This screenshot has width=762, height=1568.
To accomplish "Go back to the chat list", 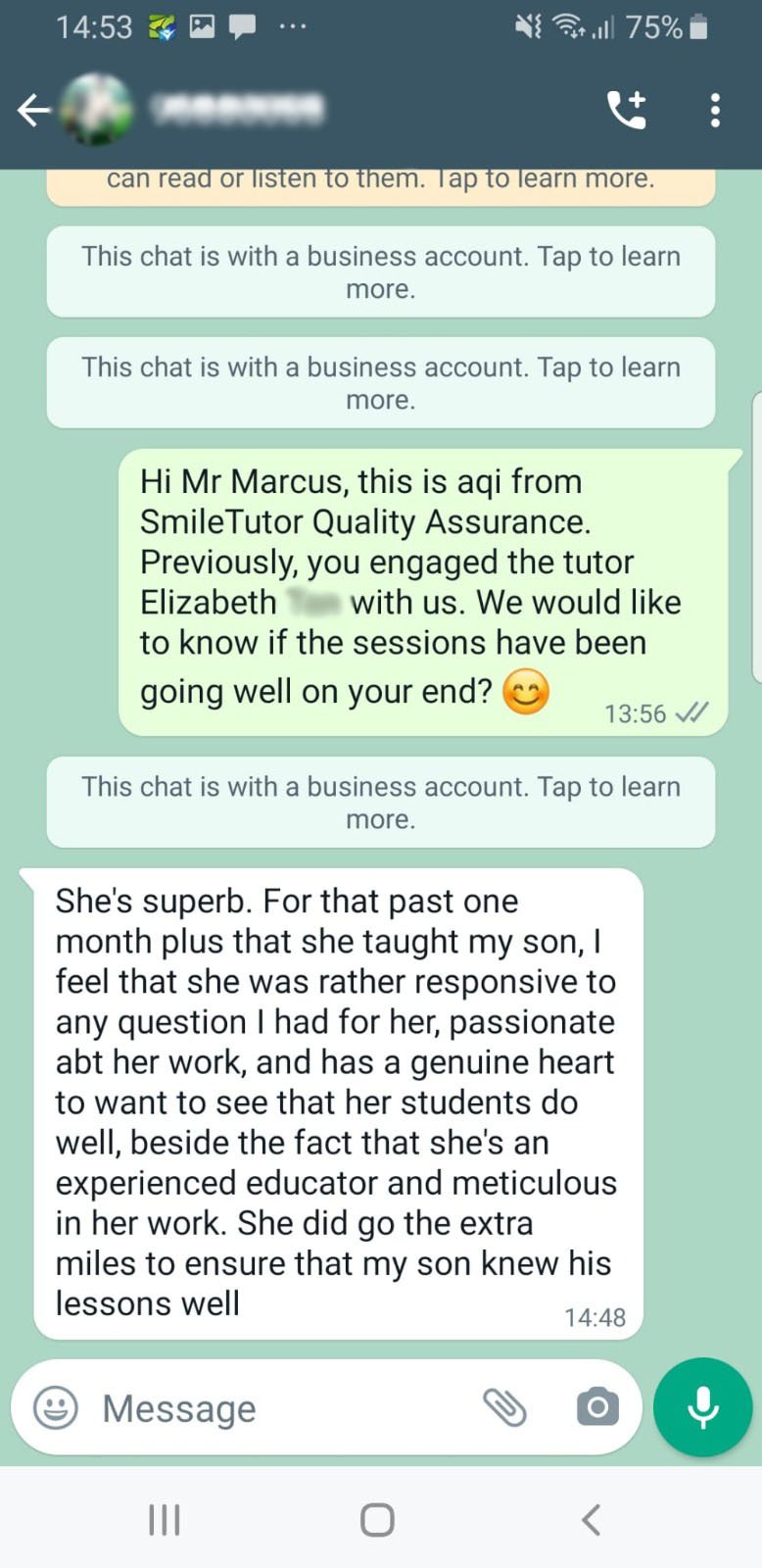I will coord(33,111).
